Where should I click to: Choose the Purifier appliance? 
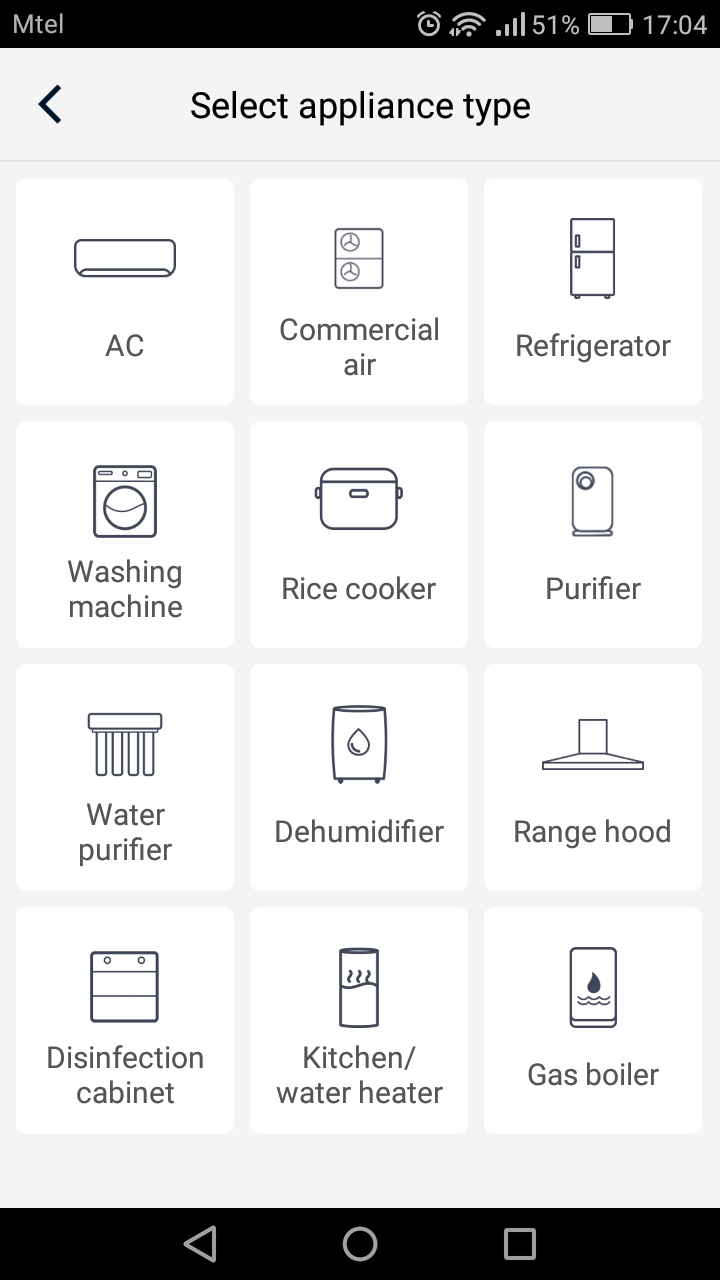pos(593,534)
